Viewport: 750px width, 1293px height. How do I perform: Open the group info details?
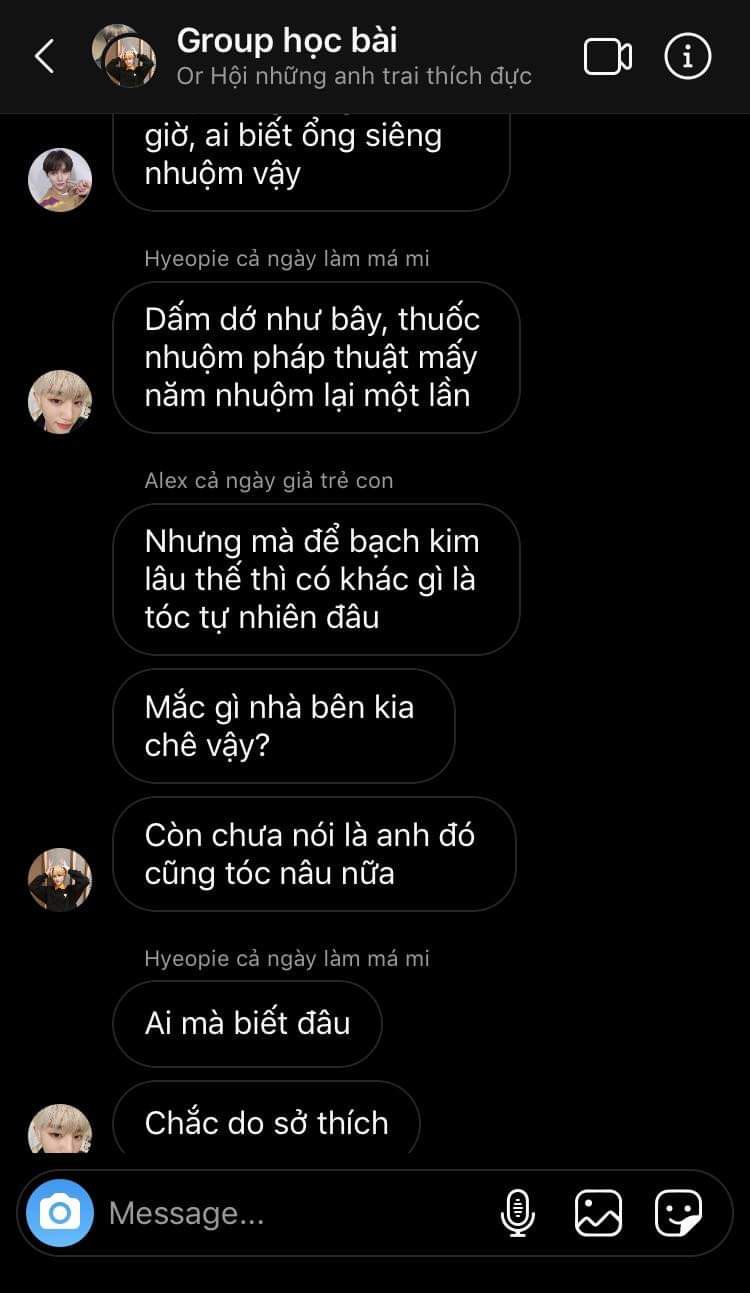(688, 57)
